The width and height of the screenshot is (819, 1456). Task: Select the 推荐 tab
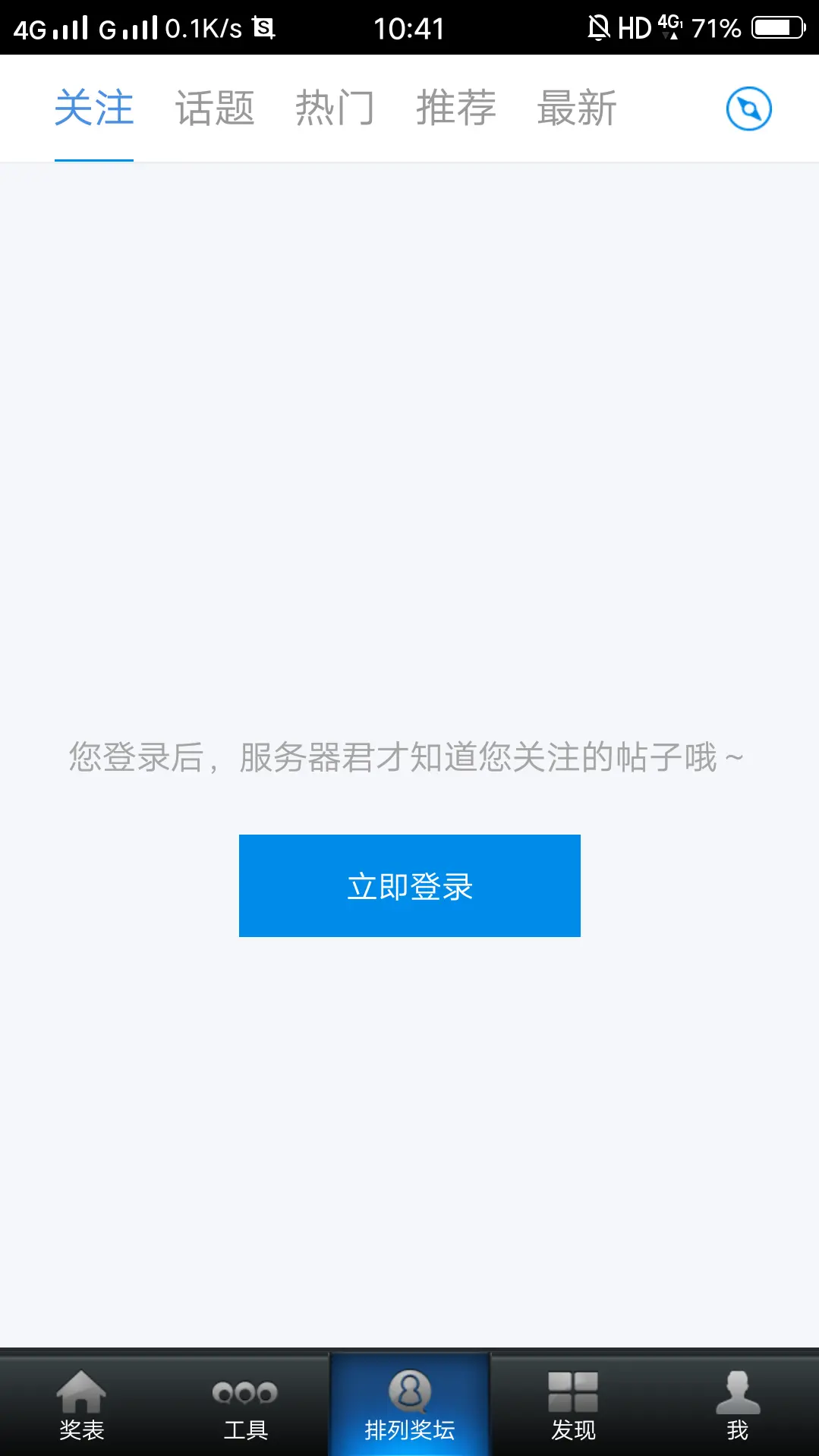tap(455, 107)
